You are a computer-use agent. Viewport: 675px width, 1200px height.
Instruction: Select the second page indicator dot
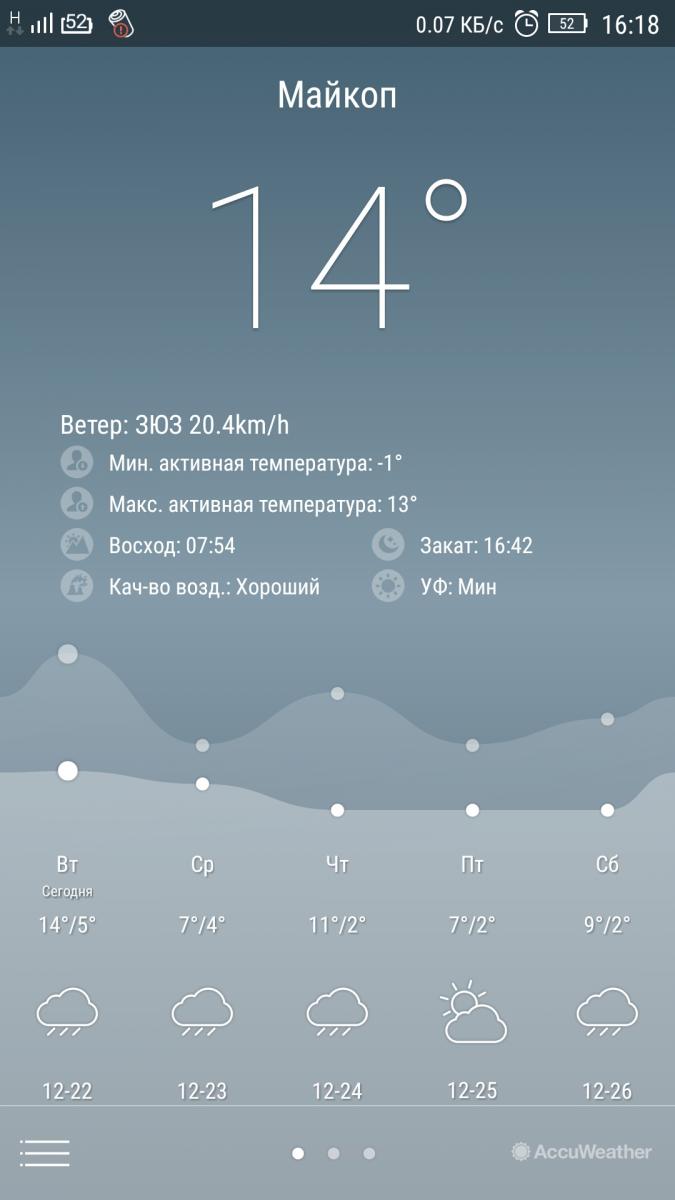coord(333,1153)
